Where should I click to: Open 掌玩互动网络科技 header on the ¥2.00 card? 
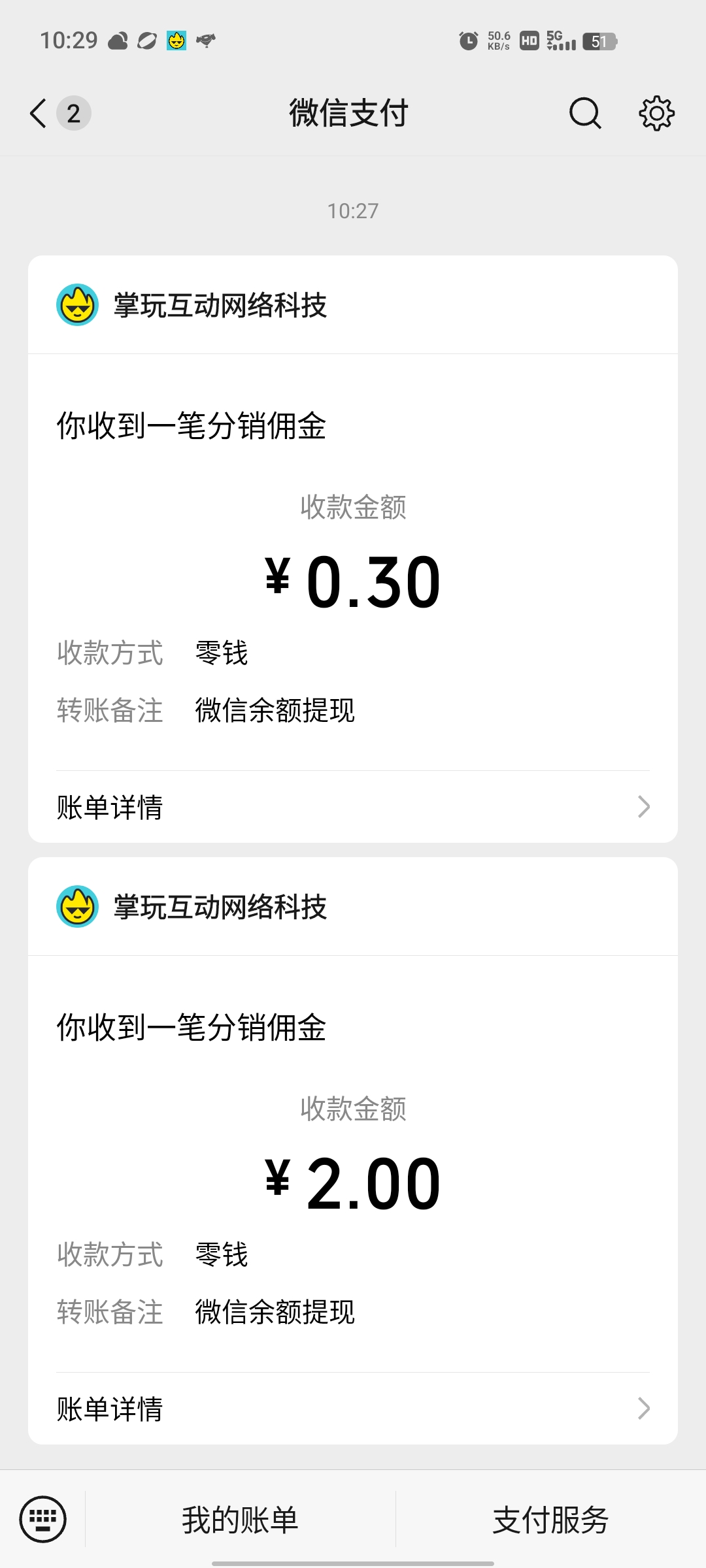353,907
